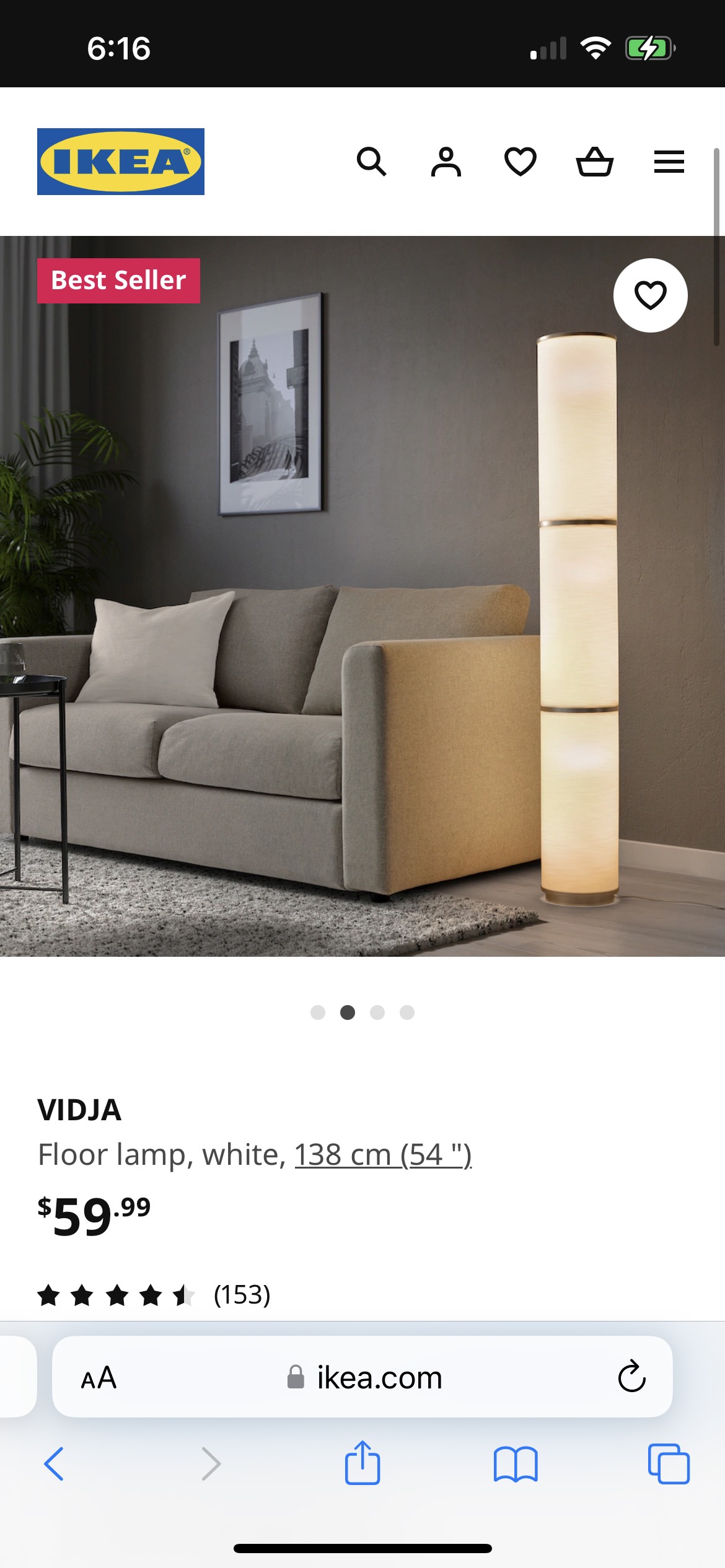Open the shopping basket
The image size is (725, 1568).
coord(594,162)
